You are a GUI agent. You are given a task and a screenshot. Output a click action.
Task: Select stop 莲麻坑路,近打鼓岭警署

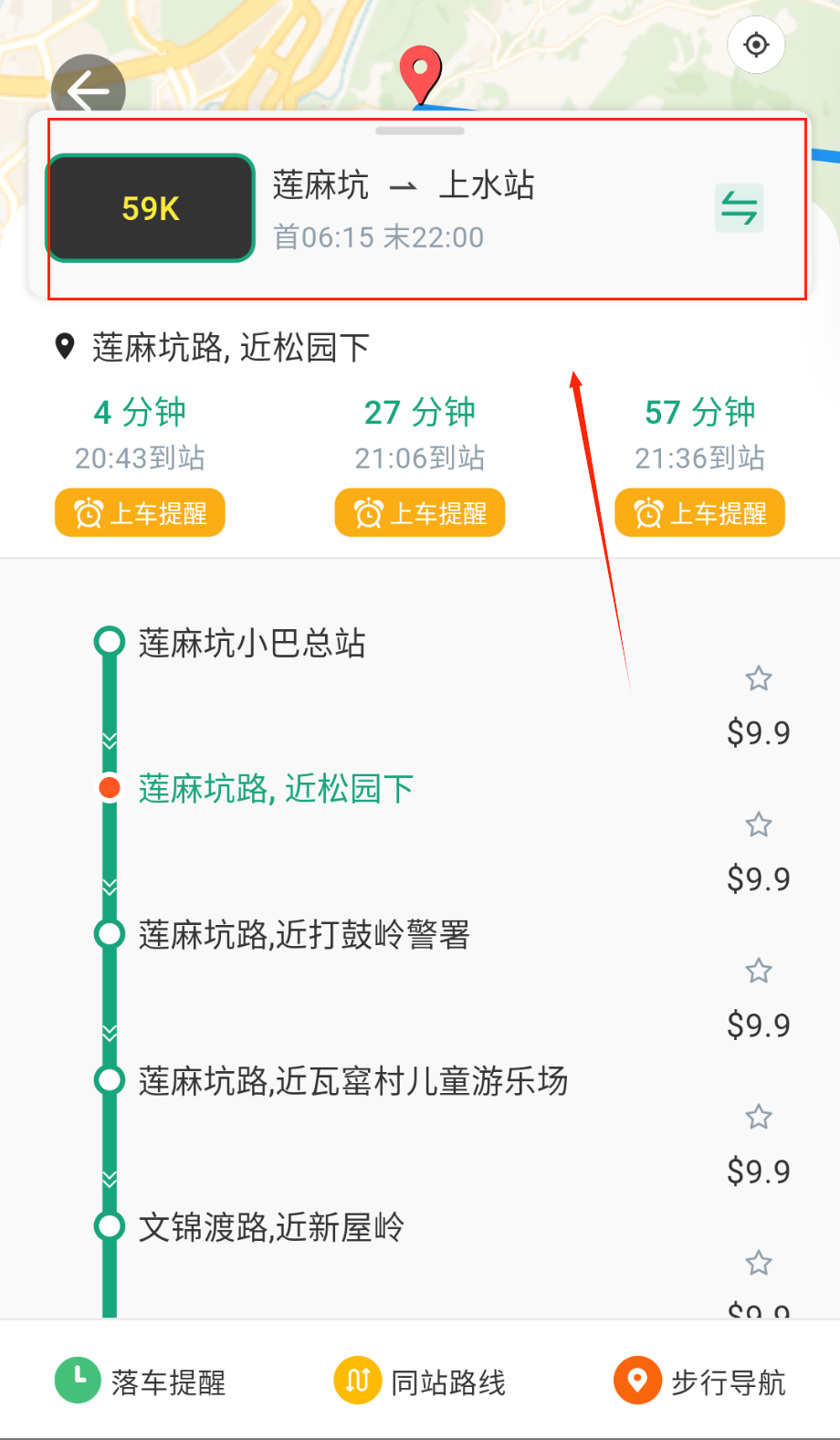point(304,935)
